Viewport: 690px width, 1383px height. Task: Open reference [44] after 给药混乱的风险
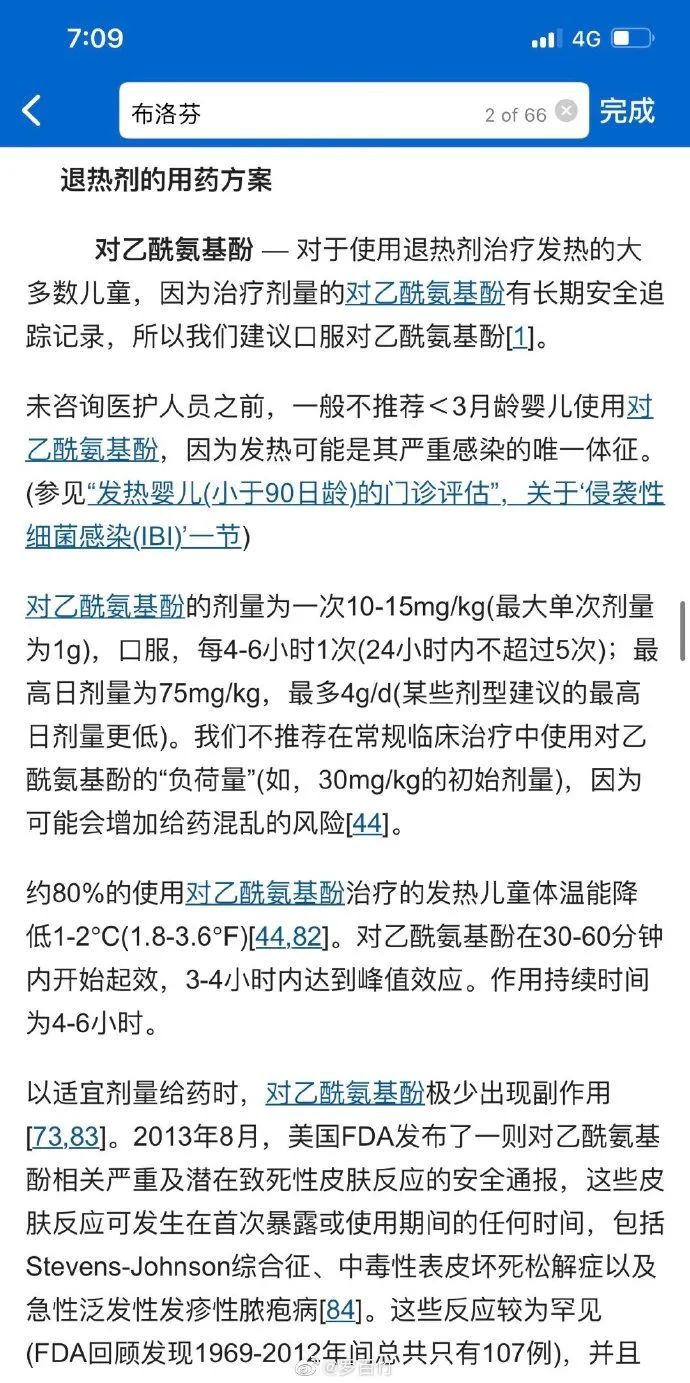pos(367,823)
